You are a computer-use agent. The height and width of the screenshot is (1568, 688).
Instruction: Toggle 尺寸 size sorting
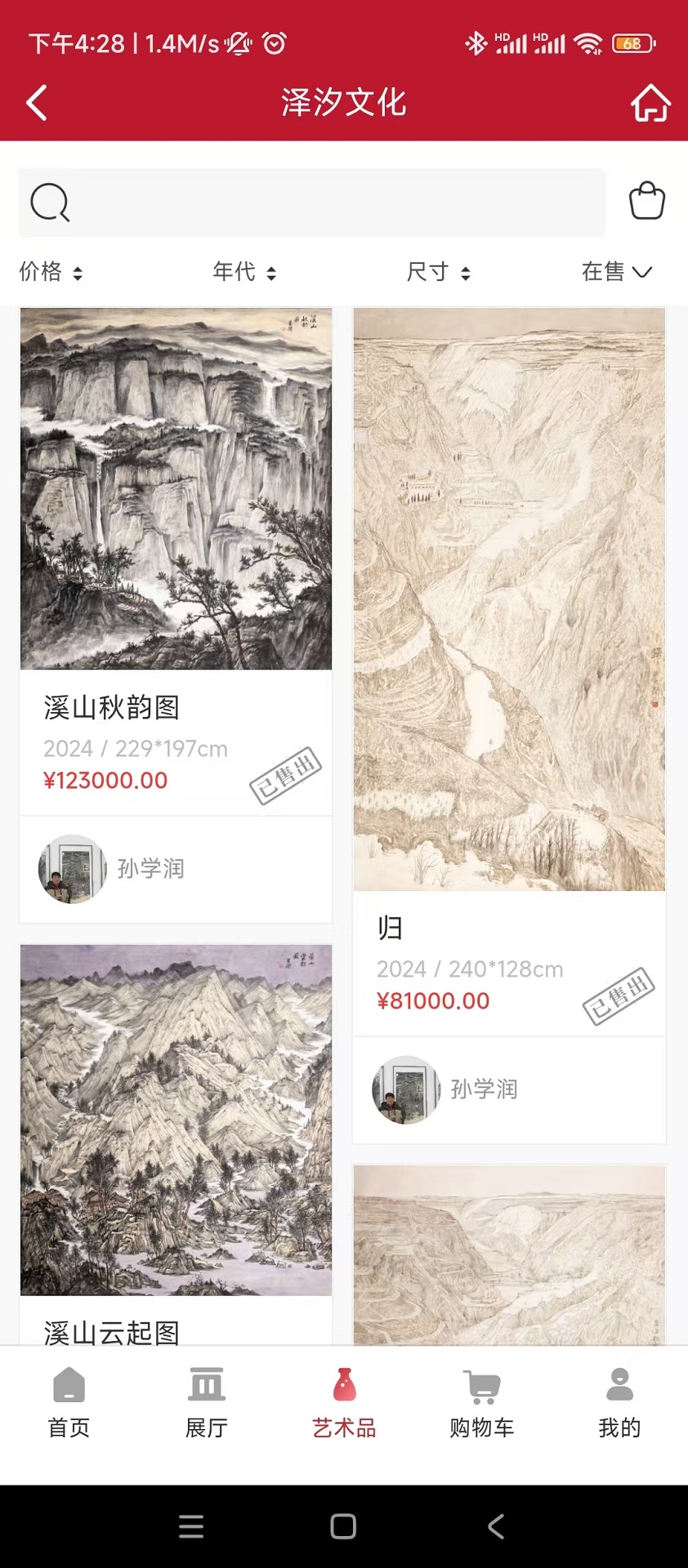(439, 272)
